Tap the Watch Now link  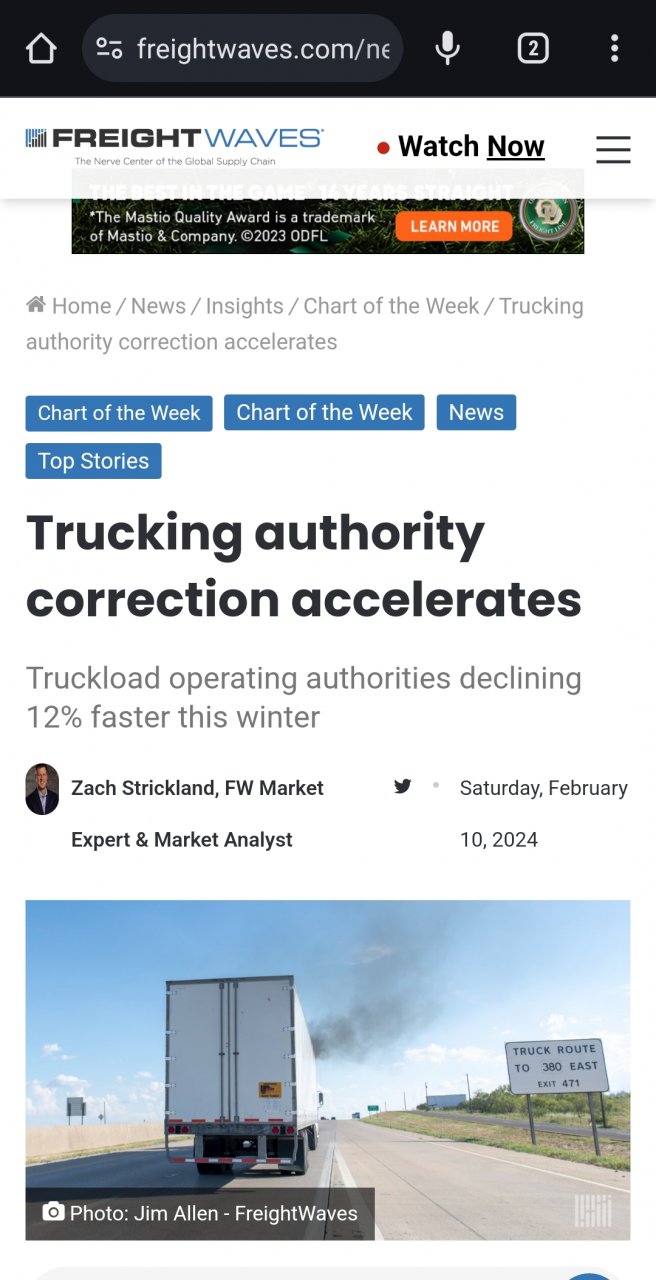470,147
